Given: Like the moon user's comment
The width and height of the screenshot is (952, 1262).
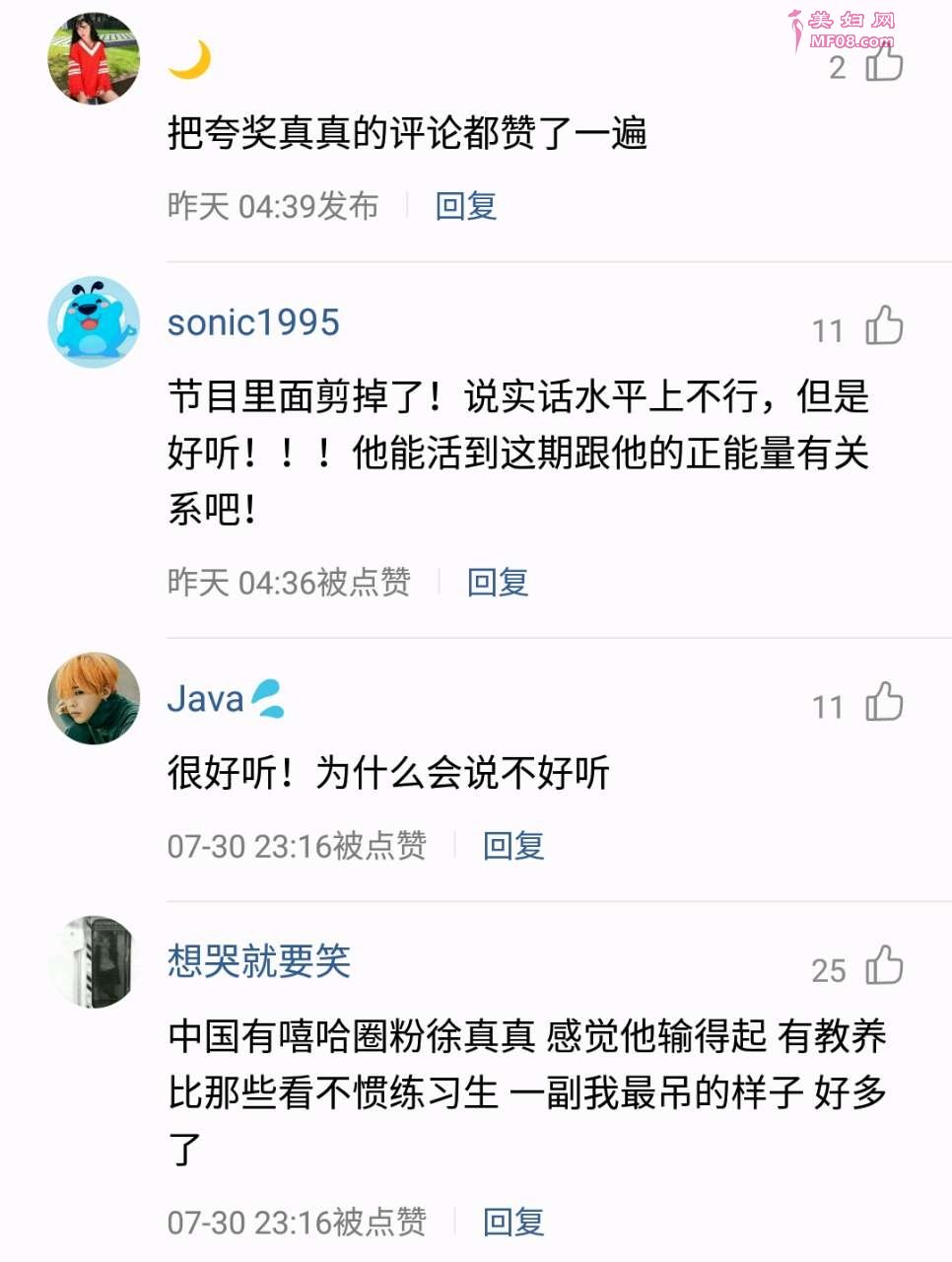Looking at the screenshot, I should click(x=884, y=65).
